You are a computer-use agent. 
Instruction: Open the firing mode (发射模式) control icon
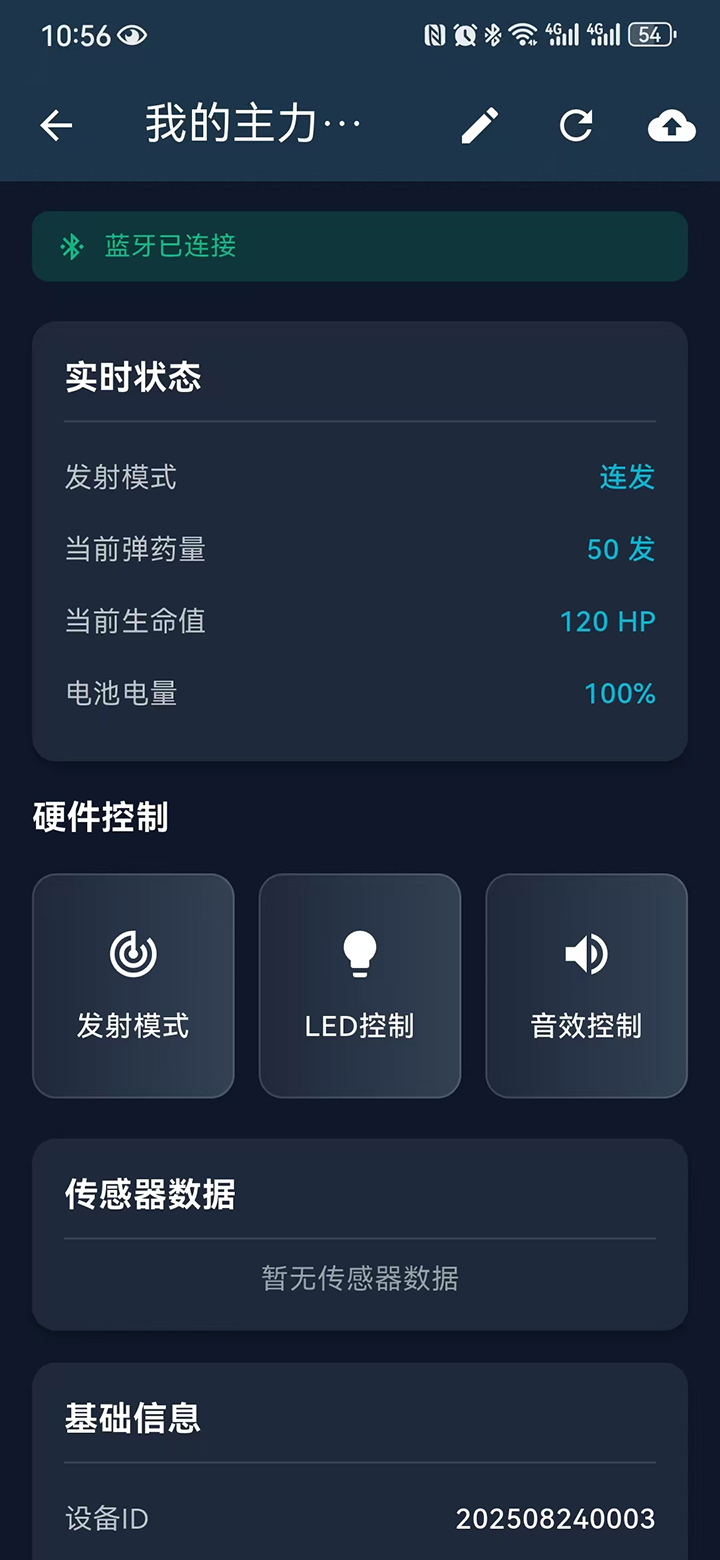133,953
